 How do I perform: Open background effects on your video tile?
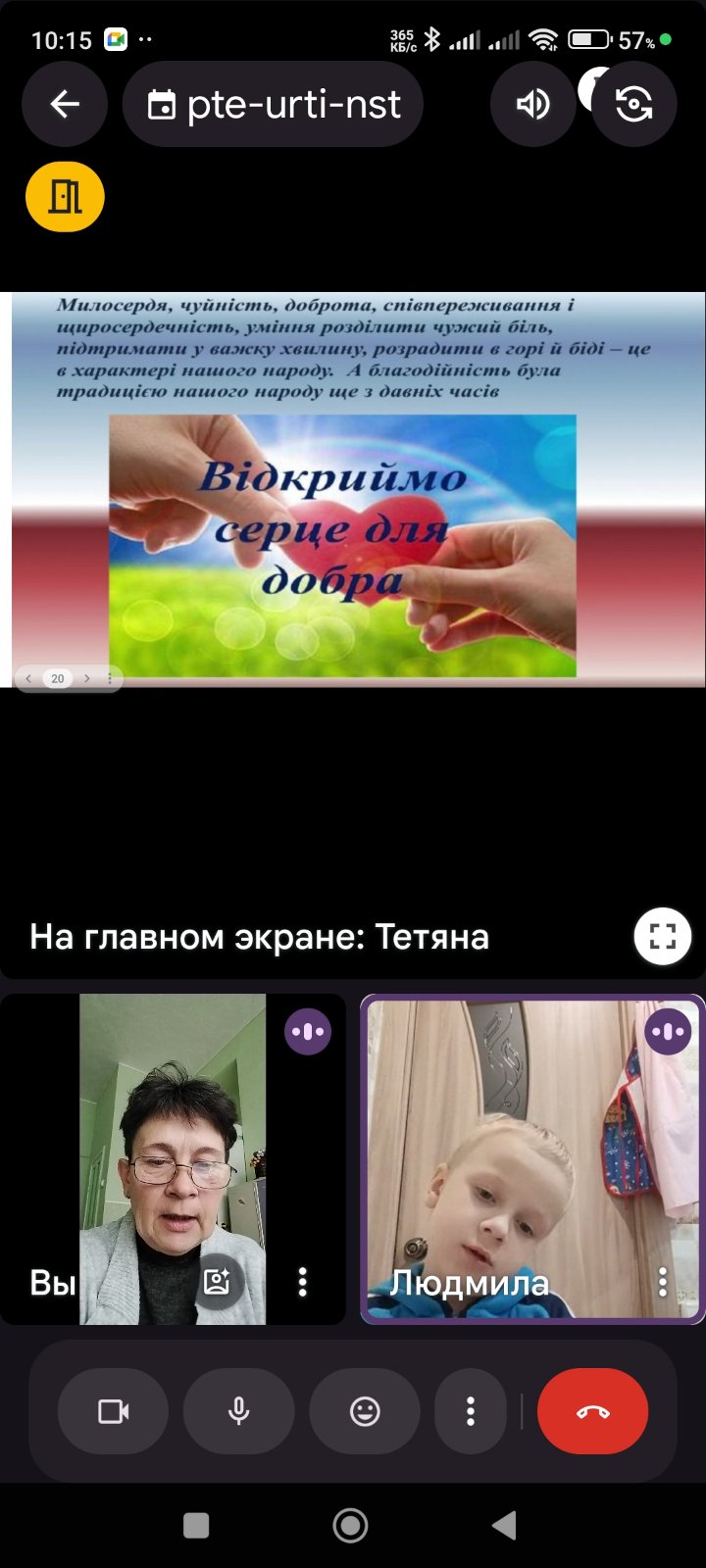[217, 1281]
